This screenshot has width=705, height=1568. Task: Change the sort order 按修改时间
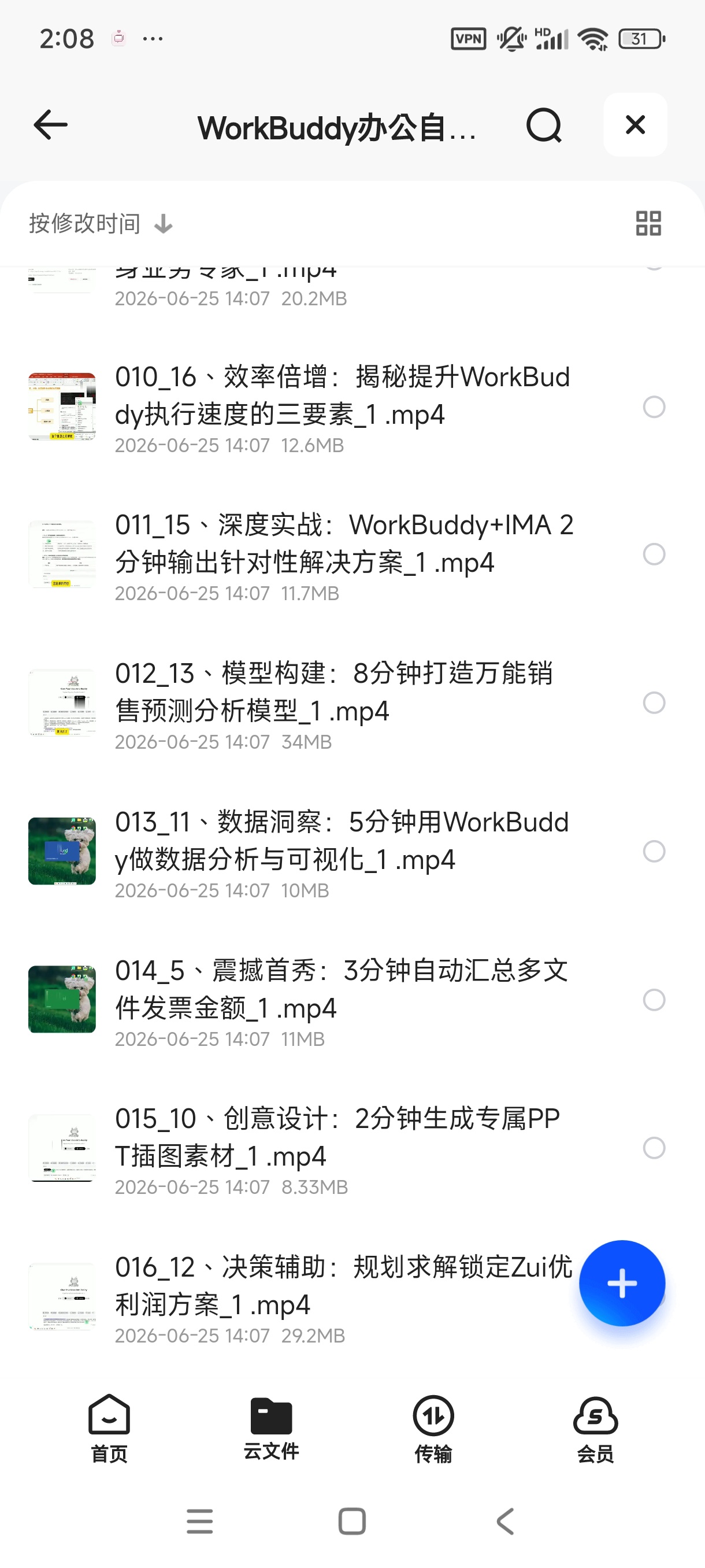[101, 224]
